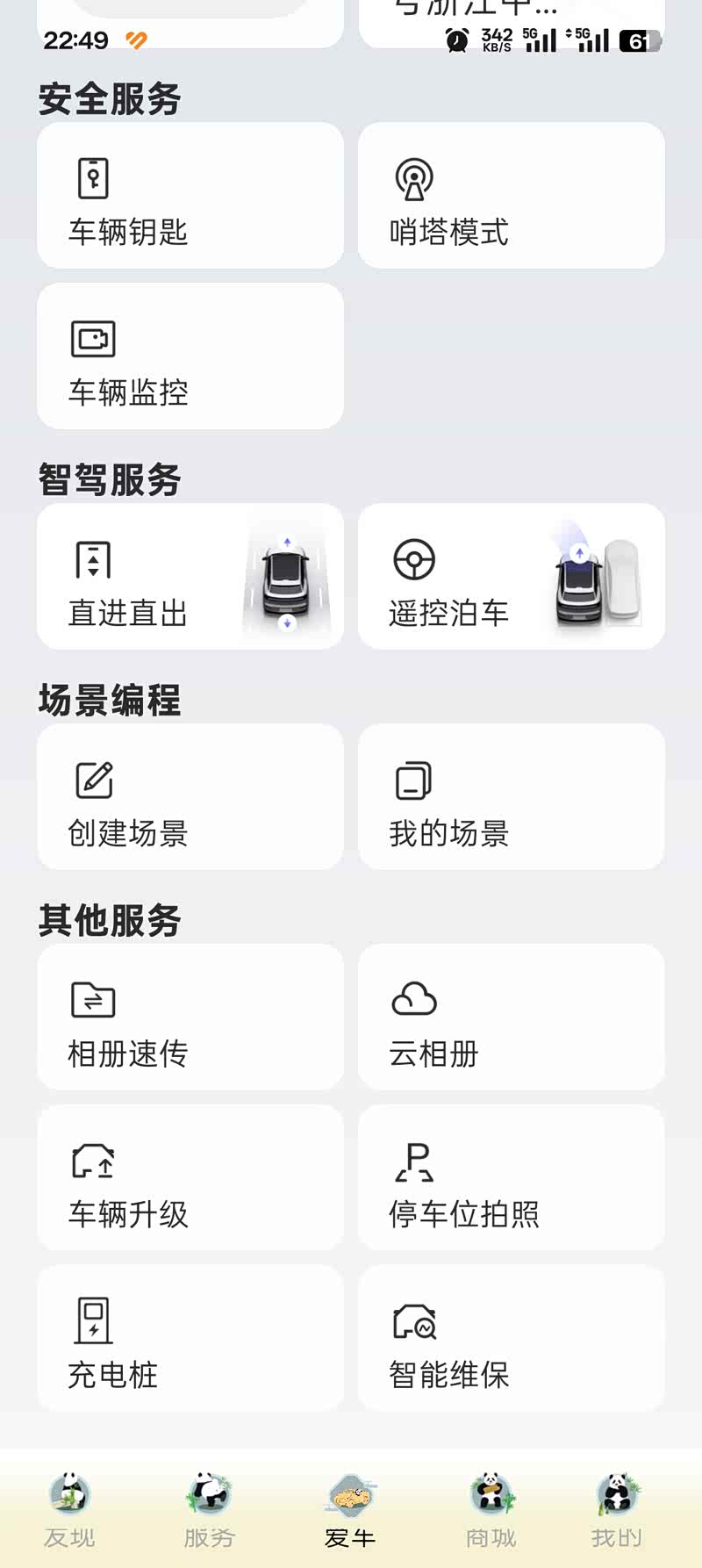Viewport: 702px width, 1568px height.
Task: Open 充电桩 charging pile card
Action: [x=190, y=1338]
